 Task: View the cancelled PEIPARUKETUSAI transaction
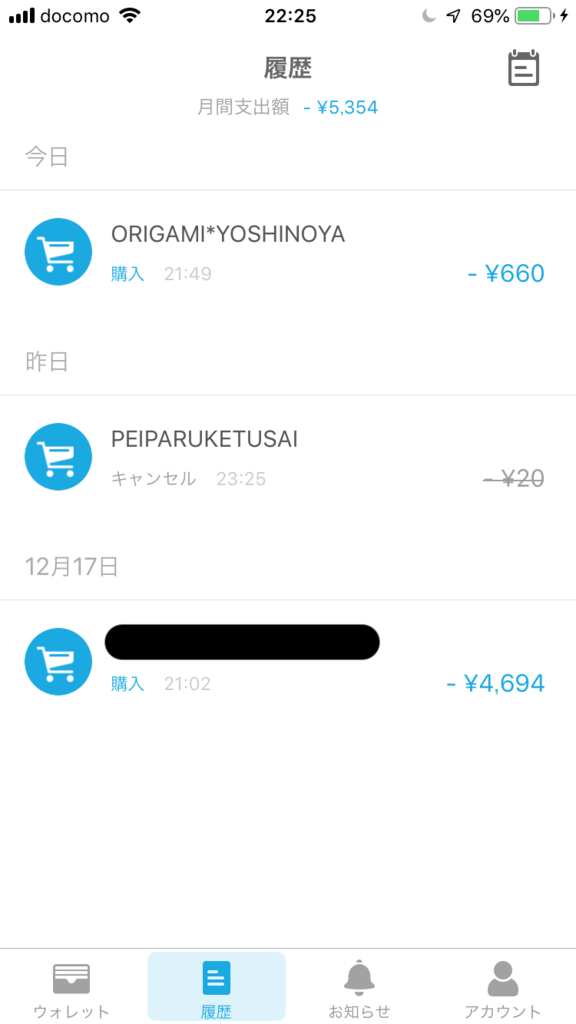(x=288, y=457)
